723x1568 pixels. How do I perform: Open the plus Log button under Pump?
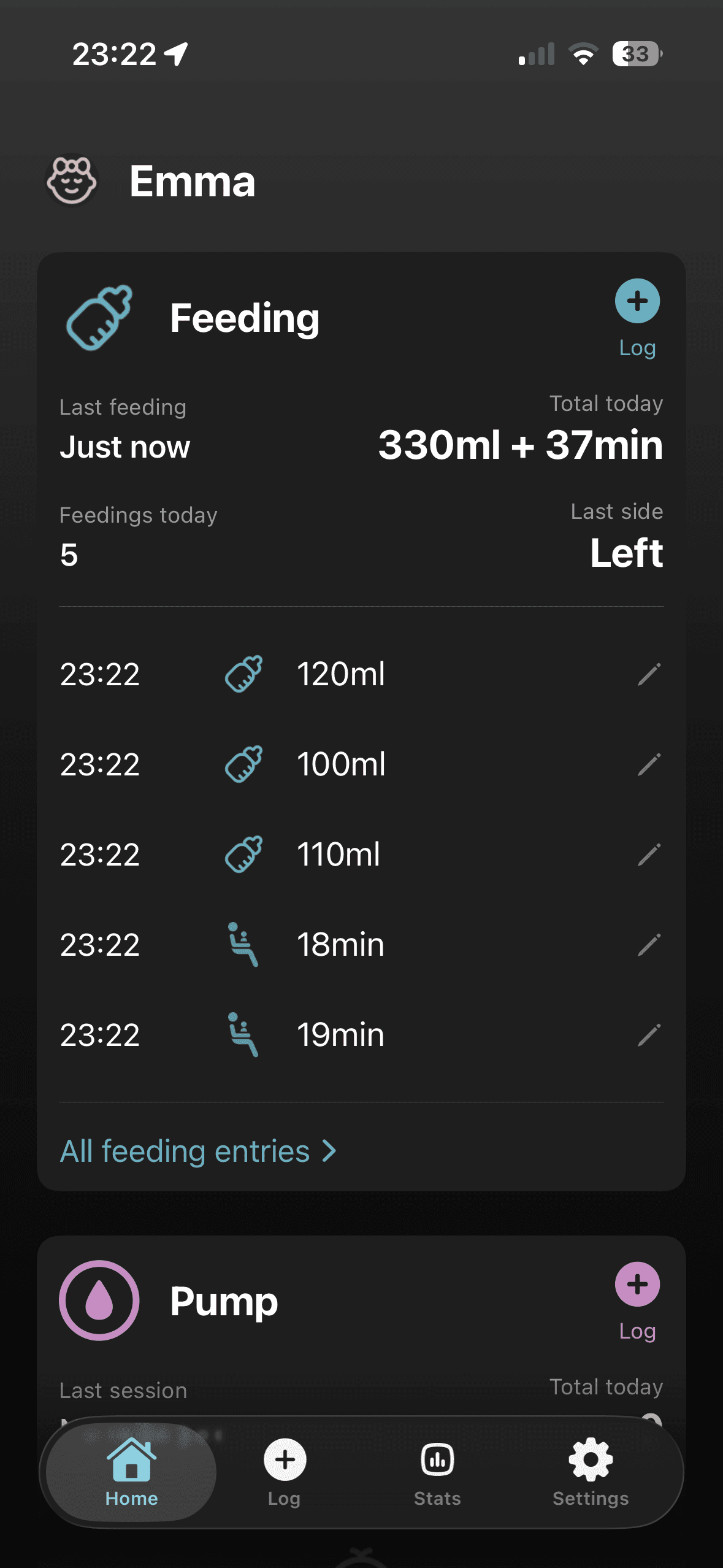click(637, 1283)
